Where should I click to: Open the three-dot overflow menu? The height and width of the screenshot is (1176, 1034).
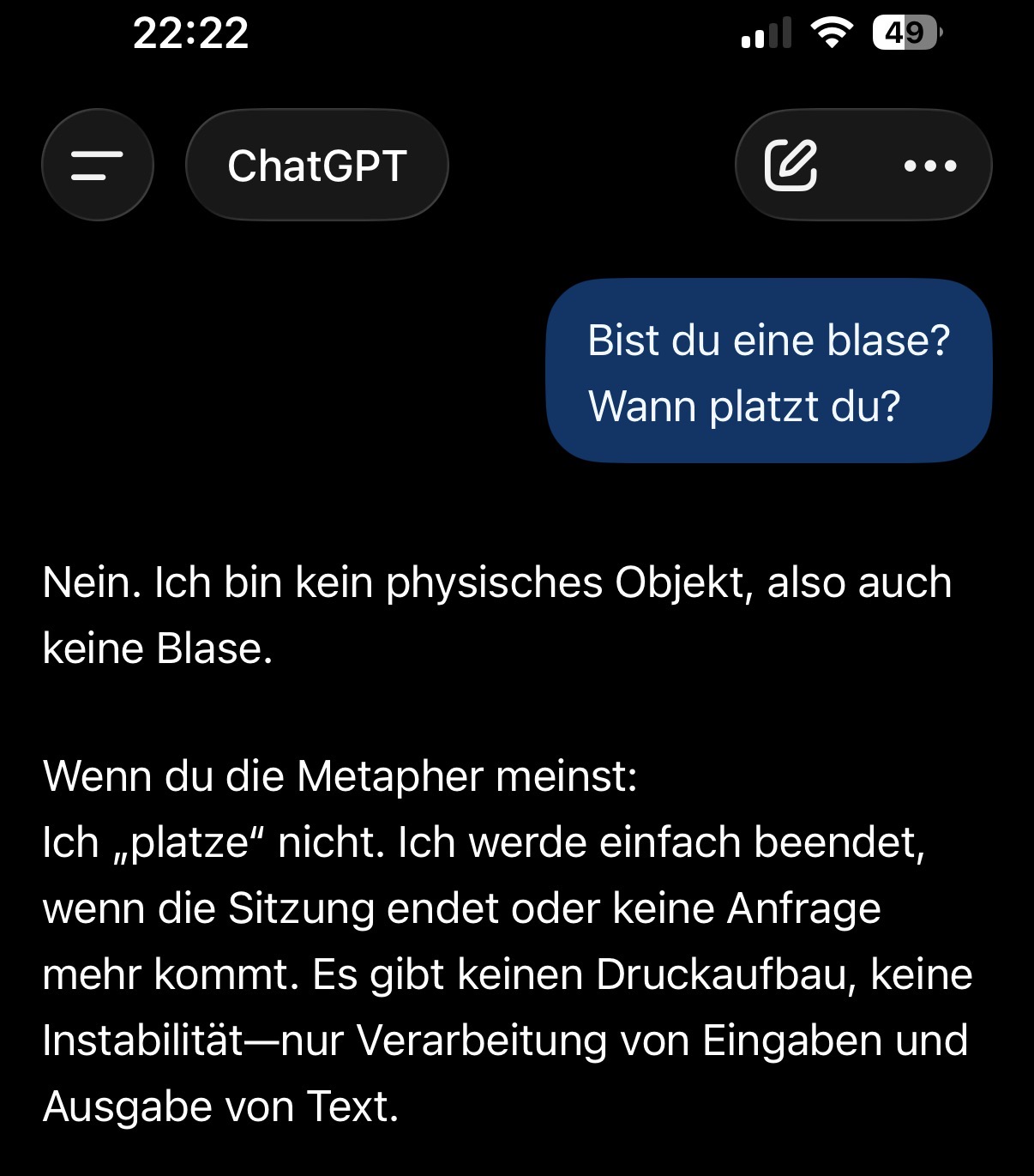pyautogui.click(x=930, y=166)
